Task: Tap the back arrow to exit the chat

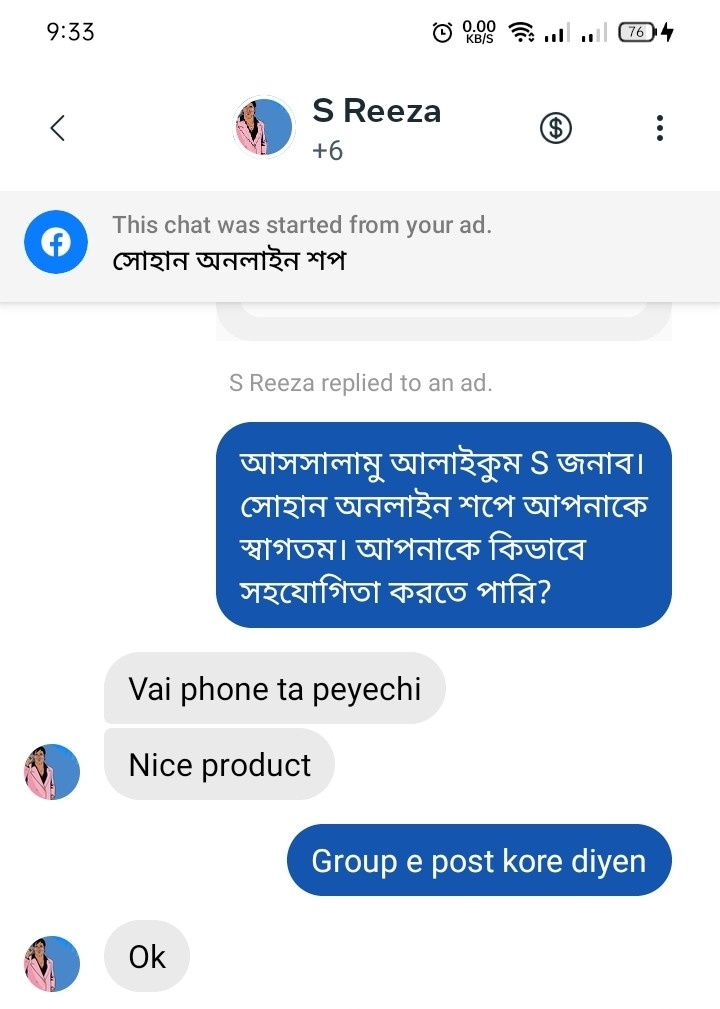Action: click(58, 128)
